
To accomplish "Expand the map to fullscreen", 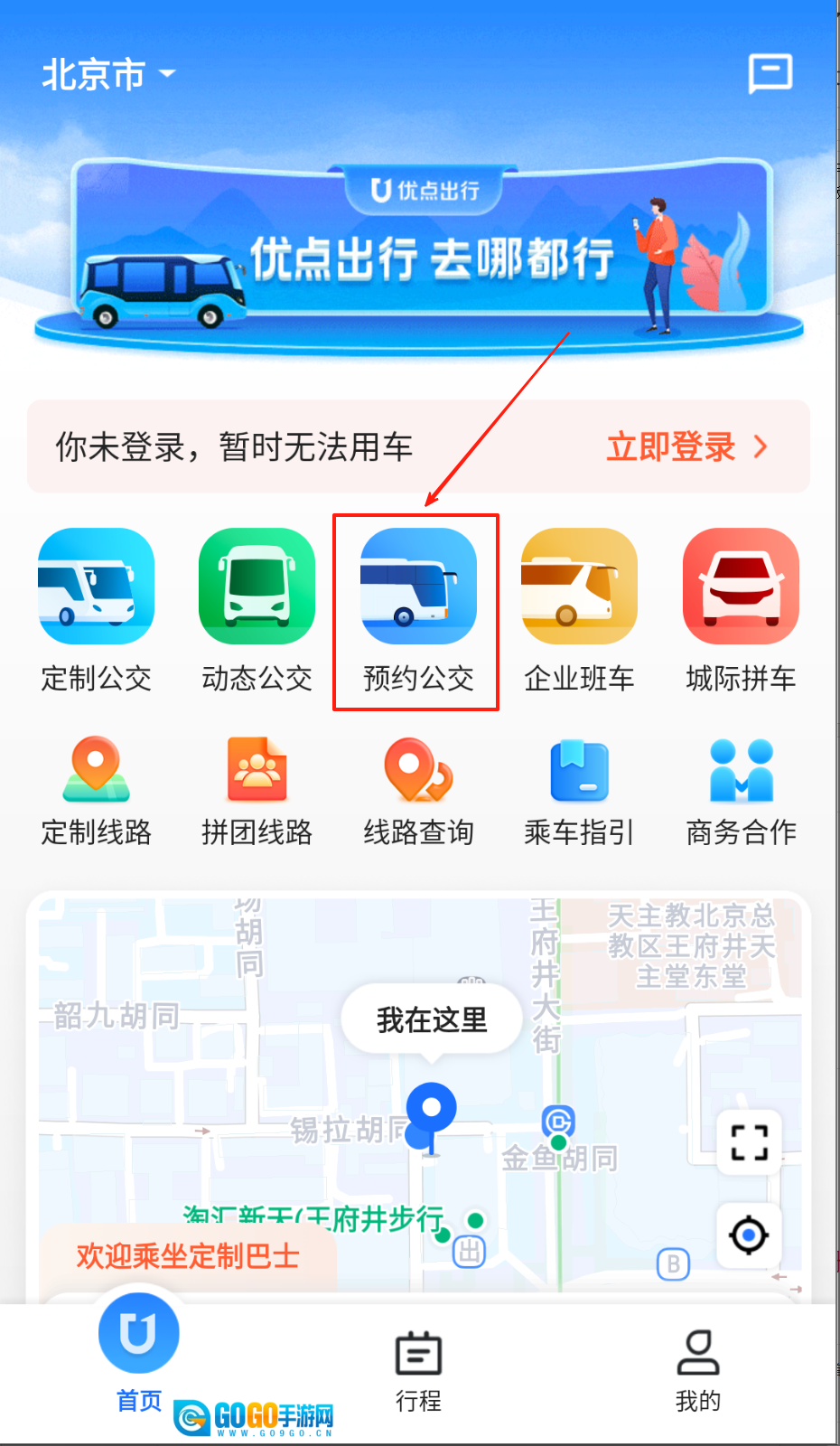I will 749,1142.
